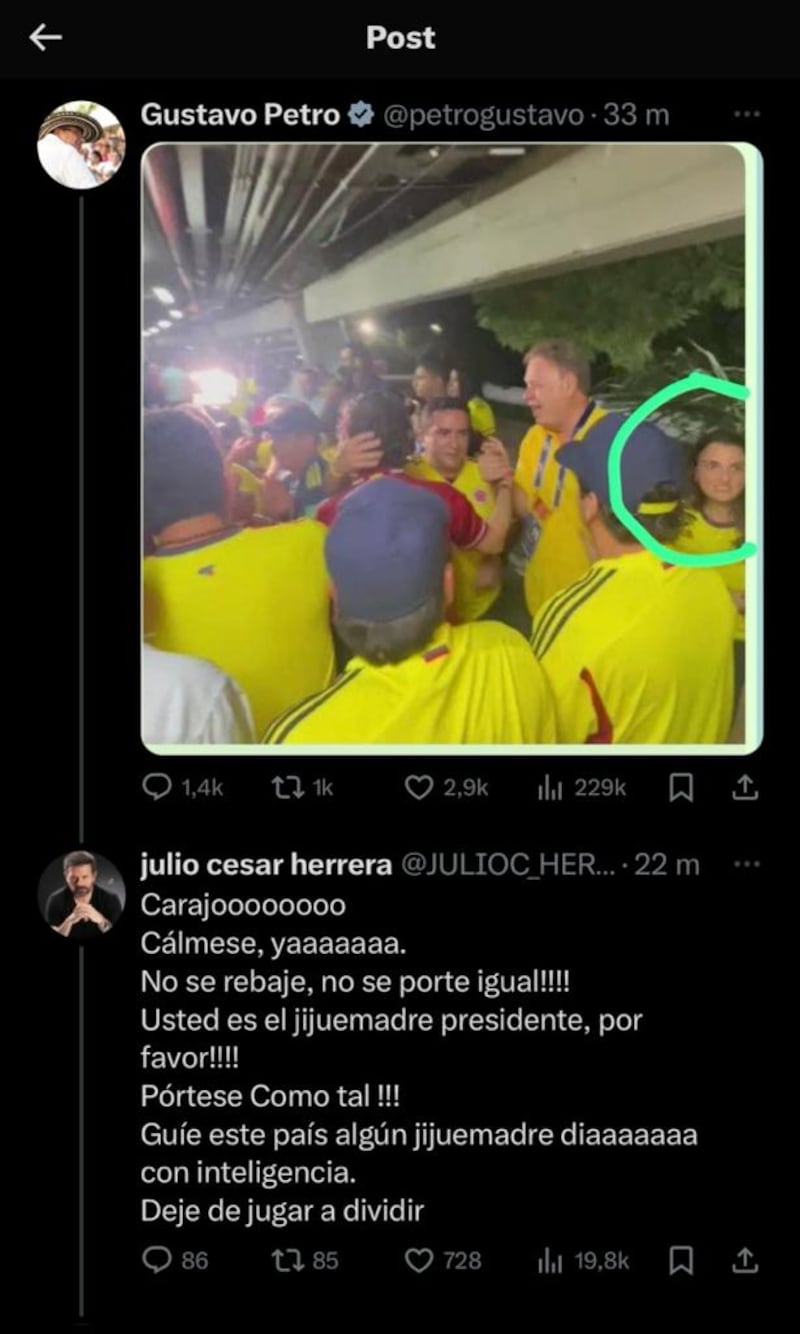View analytics showing 229k views
Image resolution: width=800 pixels, height=1334 pixels.
pyautogui.click(x=546, y=788)
